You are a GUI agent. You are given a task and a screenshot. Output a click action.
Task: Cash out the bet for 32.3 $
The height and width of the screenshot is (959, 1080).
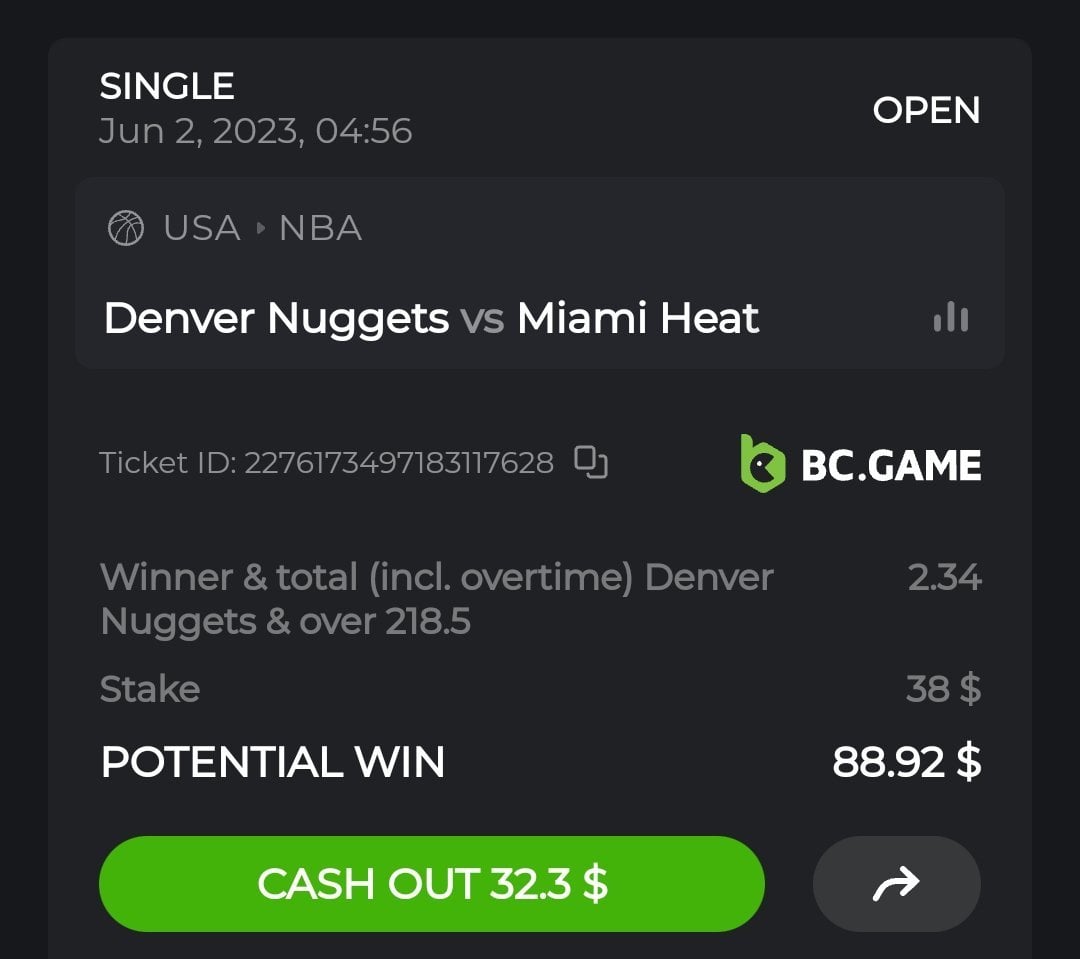[x=431, y=884]
